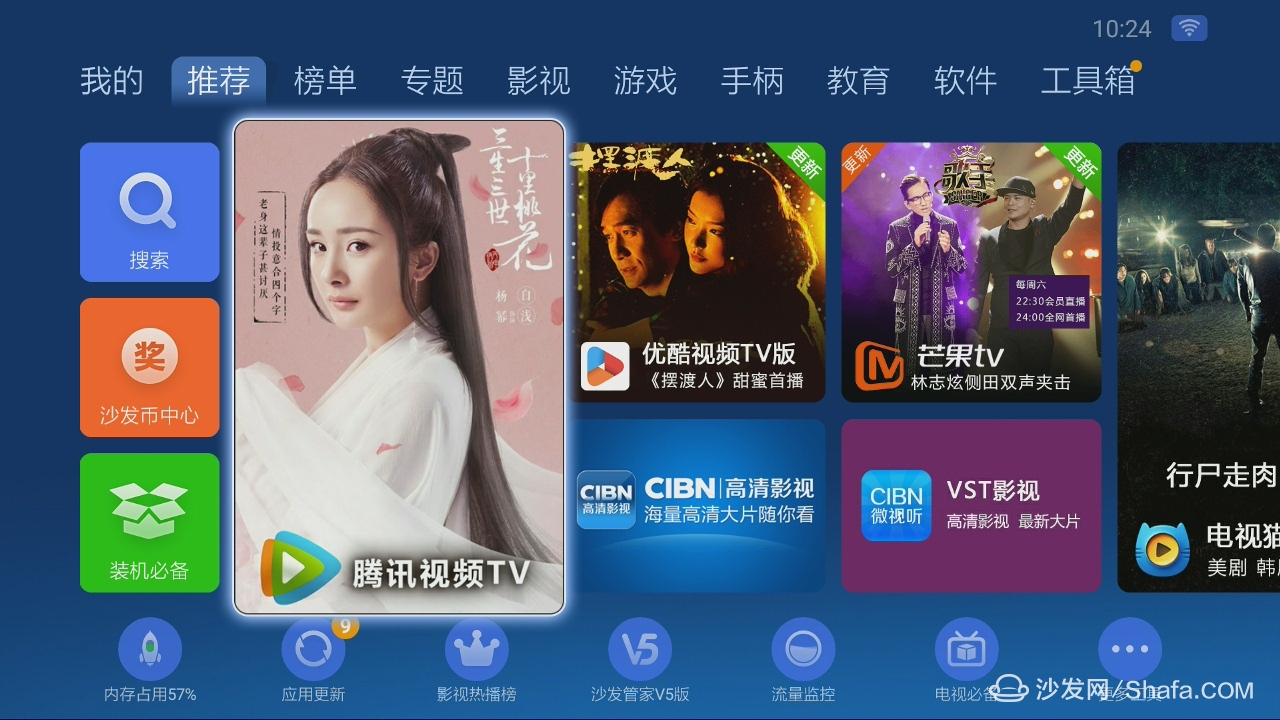Open the 榜单 tab
The image size is (1280, 720).
click(325, 81)
